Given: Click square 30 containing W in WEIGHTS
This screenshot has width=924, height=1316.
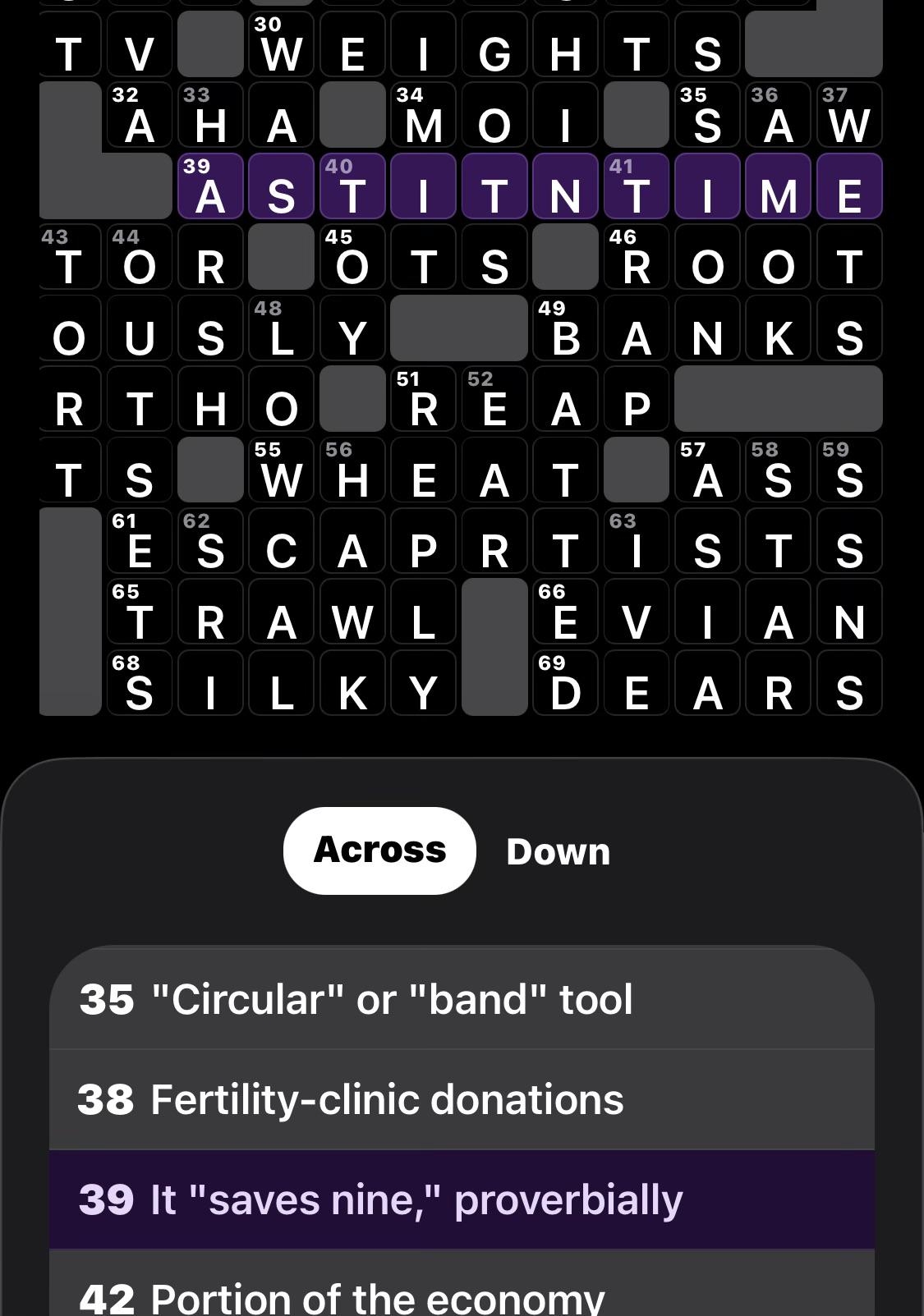Looking at the screenshot, I should click(281, 49).
